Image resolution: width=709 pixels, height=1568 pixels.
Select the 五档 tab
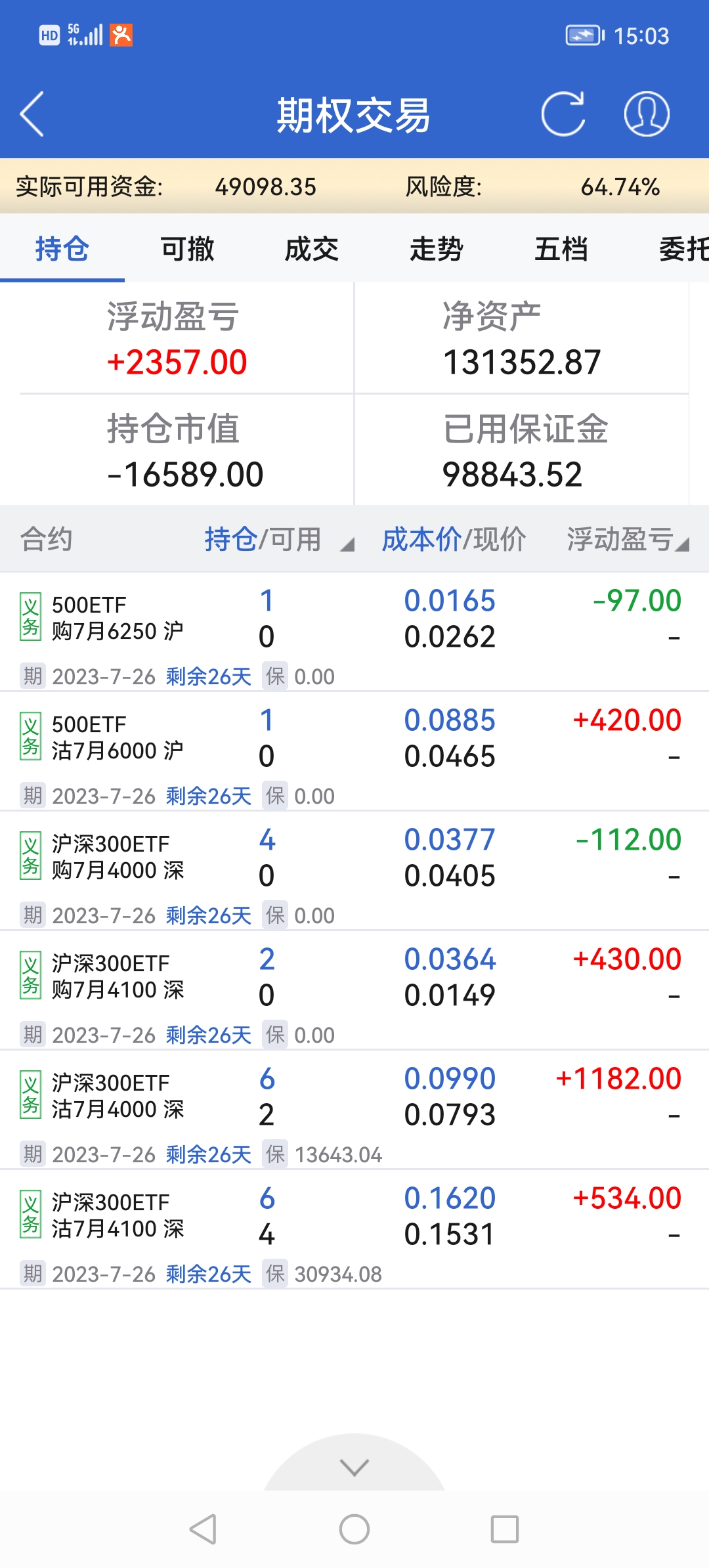561,250
